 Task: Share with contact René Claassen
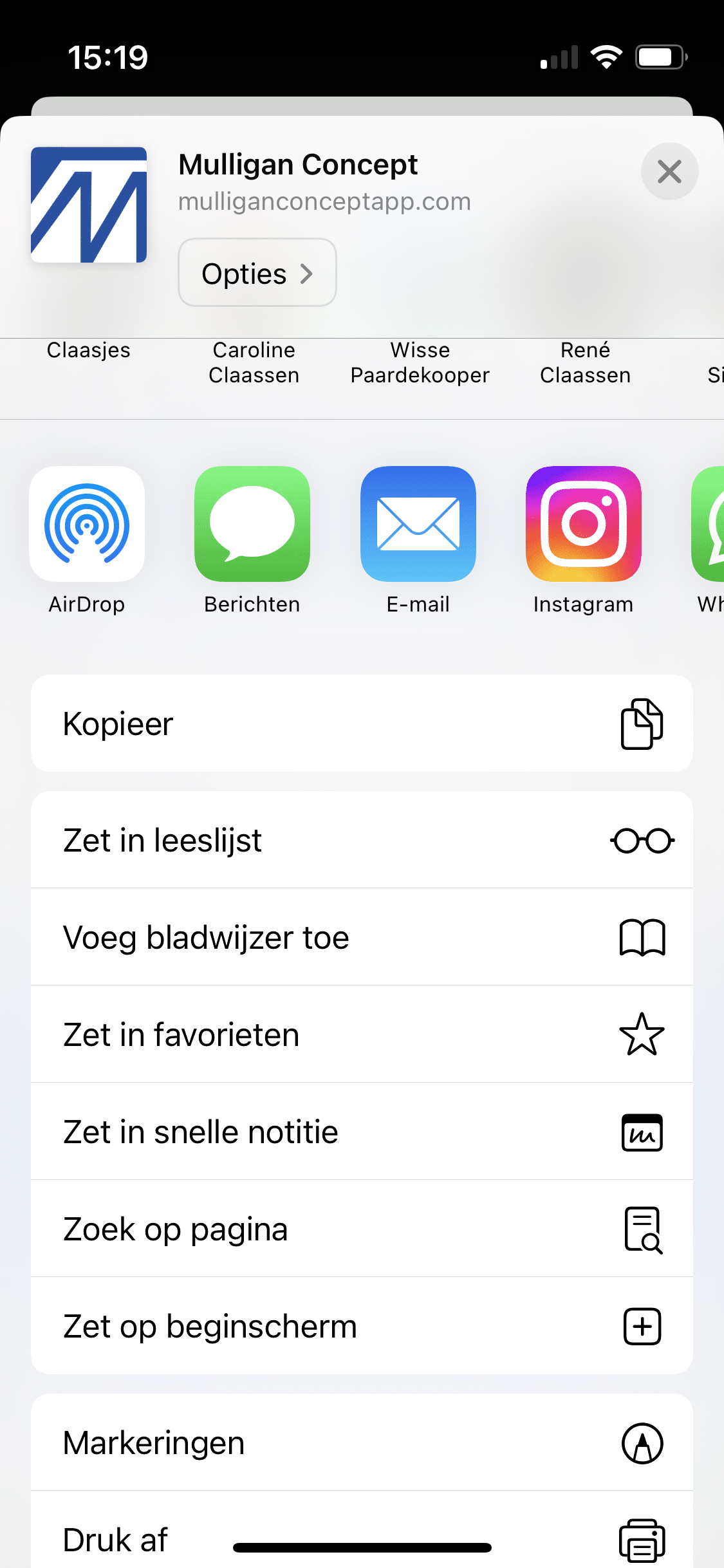pyautogui.click(x=586, y=362)
